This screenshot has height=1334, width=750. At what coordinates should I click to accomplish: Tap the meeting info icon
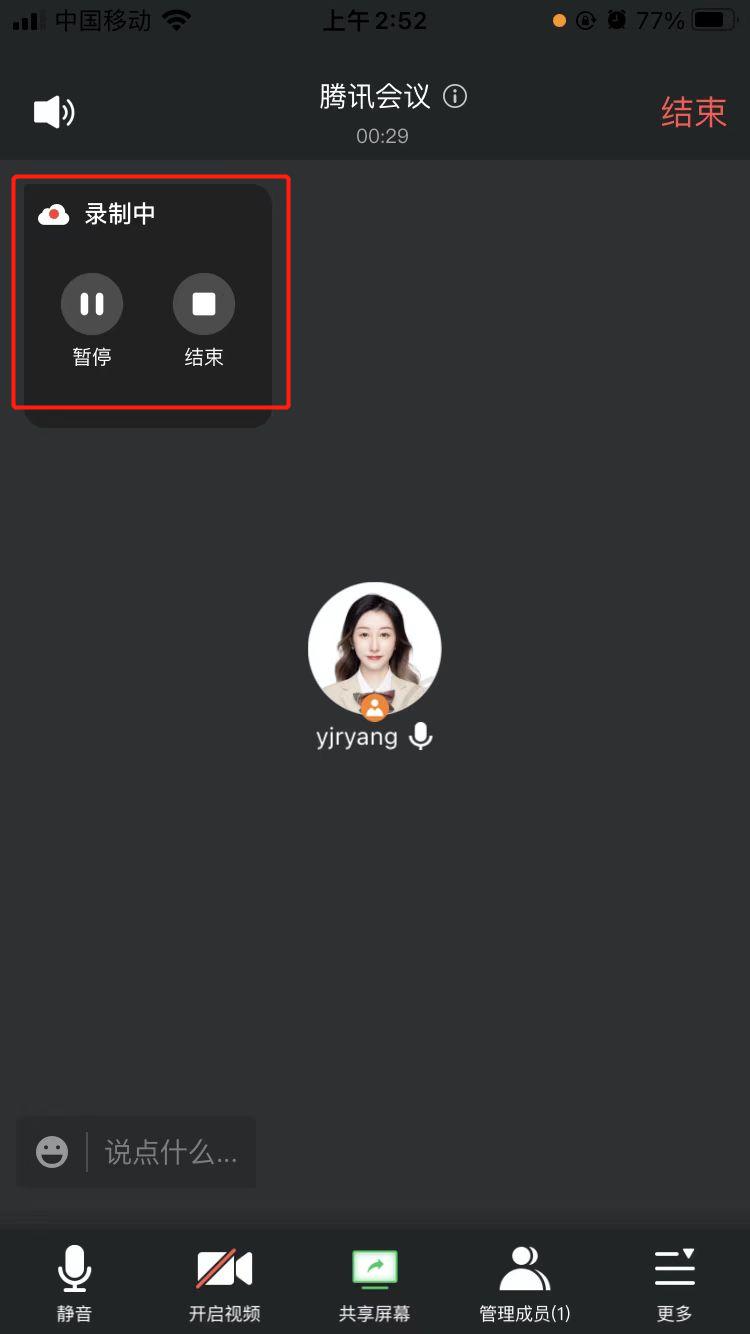pyautogui.click(x=455, y=96)
